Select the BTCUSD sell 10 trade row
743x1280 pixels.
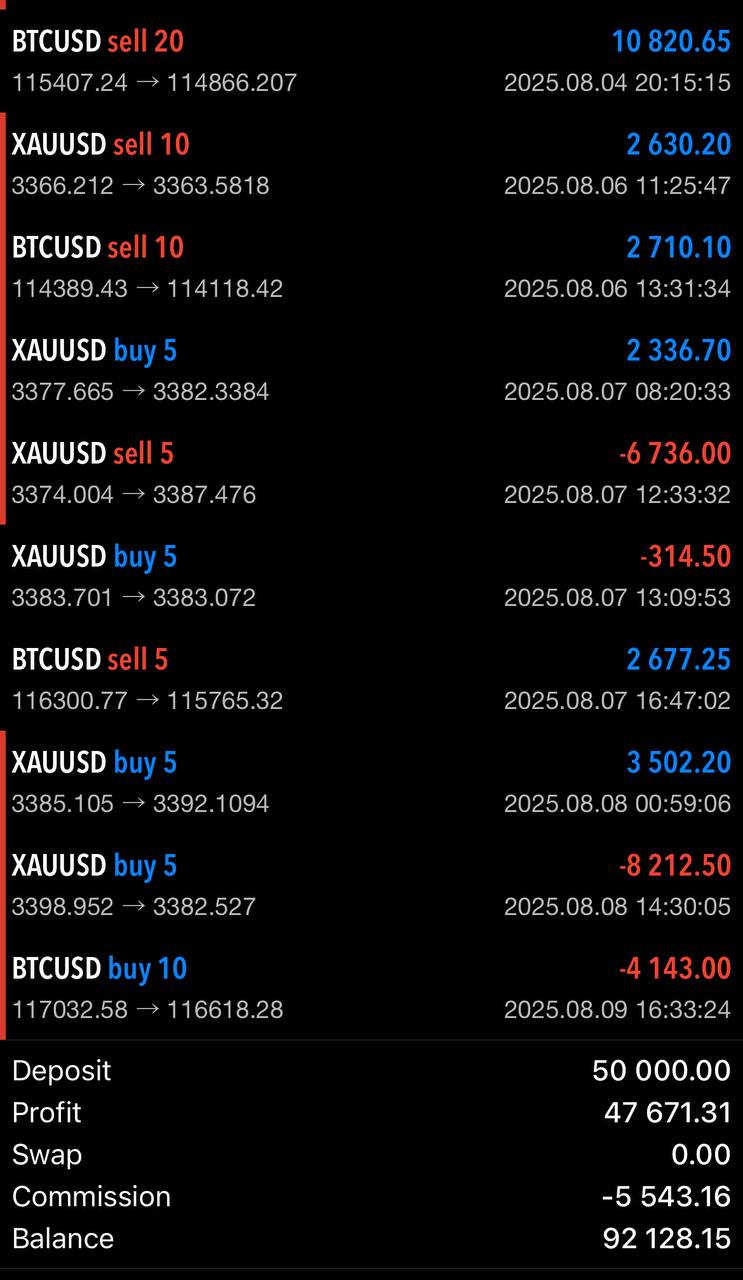pos(371,267)
